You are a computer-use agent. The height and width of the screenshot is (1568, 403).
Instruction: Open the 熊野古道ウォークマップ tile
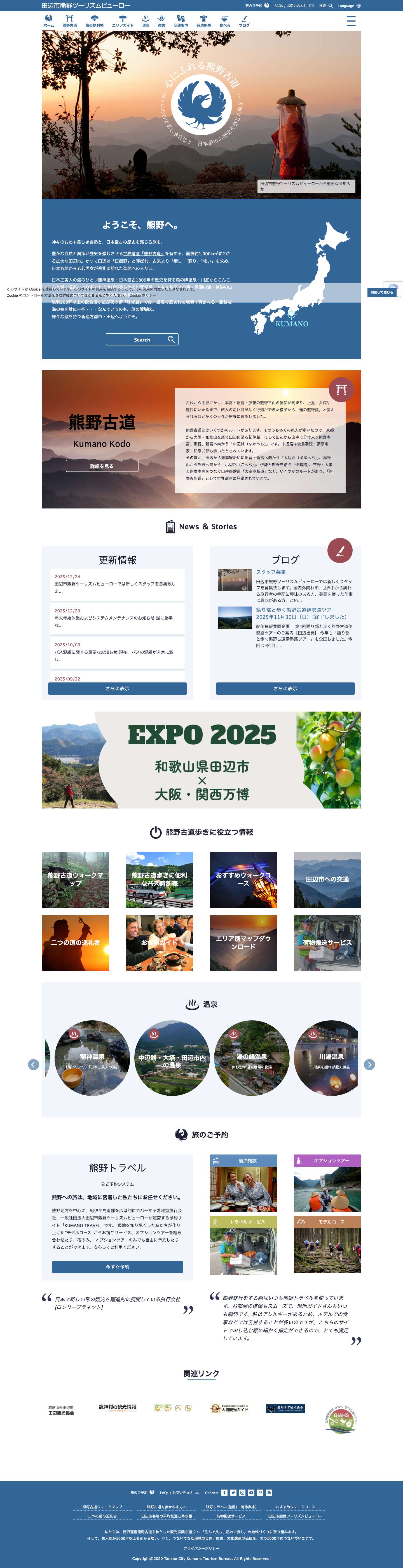(x=75, y=879)
